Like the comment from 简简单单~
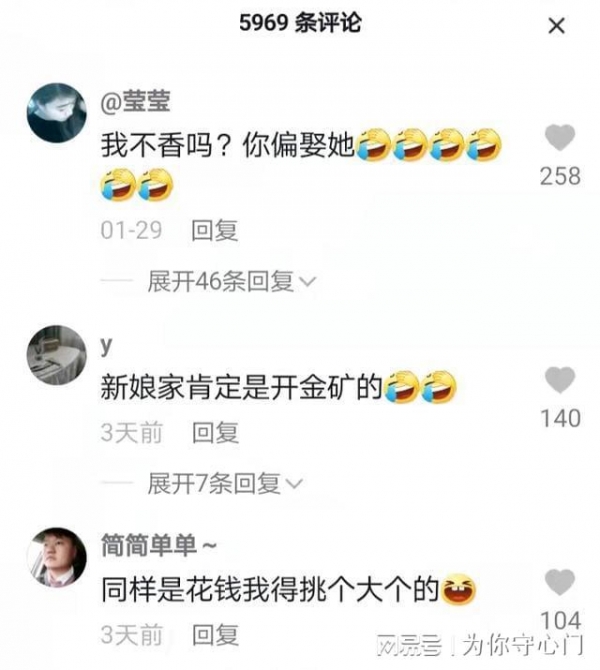The height and width of the screenshot is (670, 600). [560, 582]
